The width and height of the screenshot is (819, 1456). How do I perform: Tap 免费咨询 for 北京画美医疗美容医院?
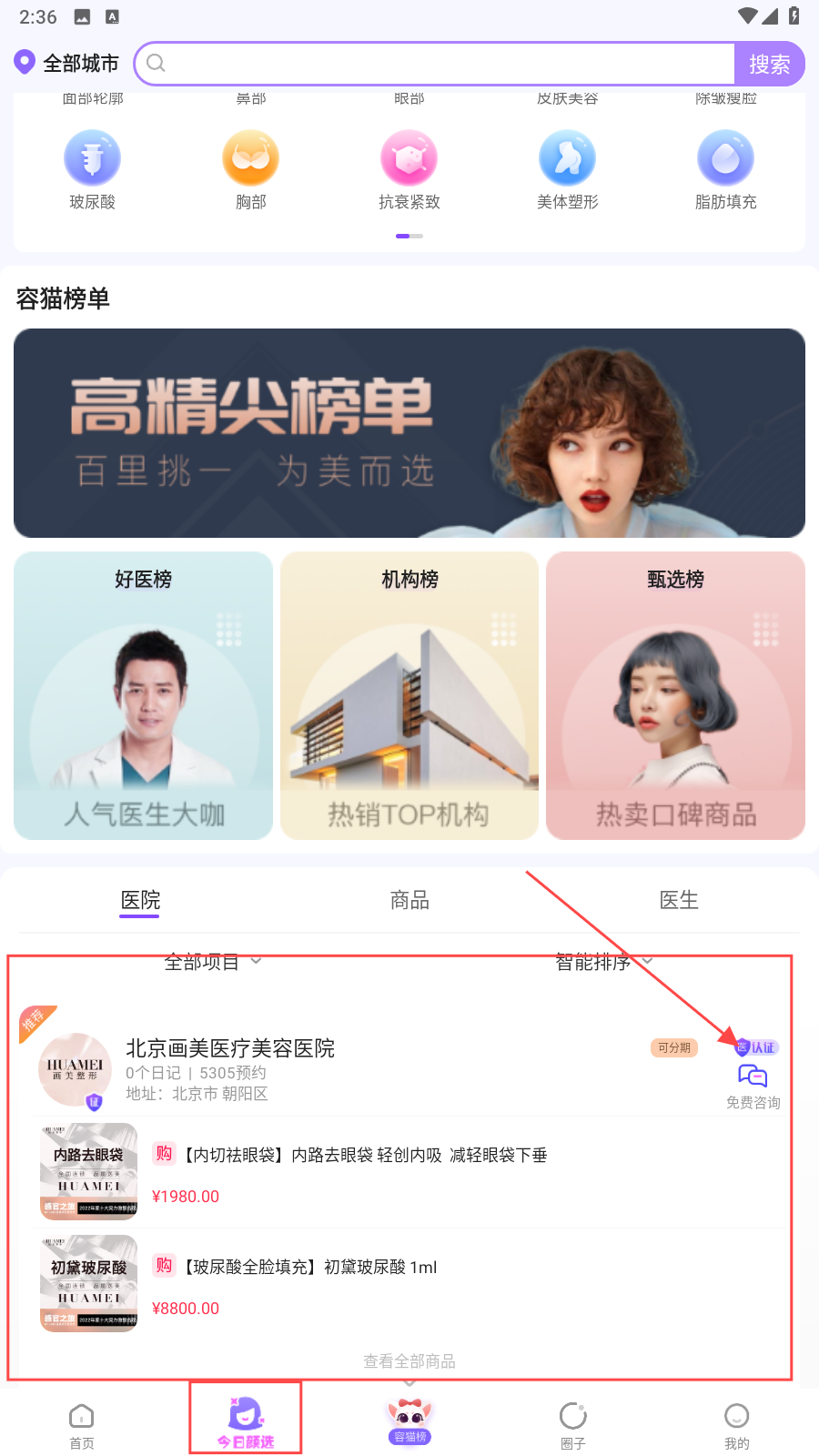point(753,1087)
